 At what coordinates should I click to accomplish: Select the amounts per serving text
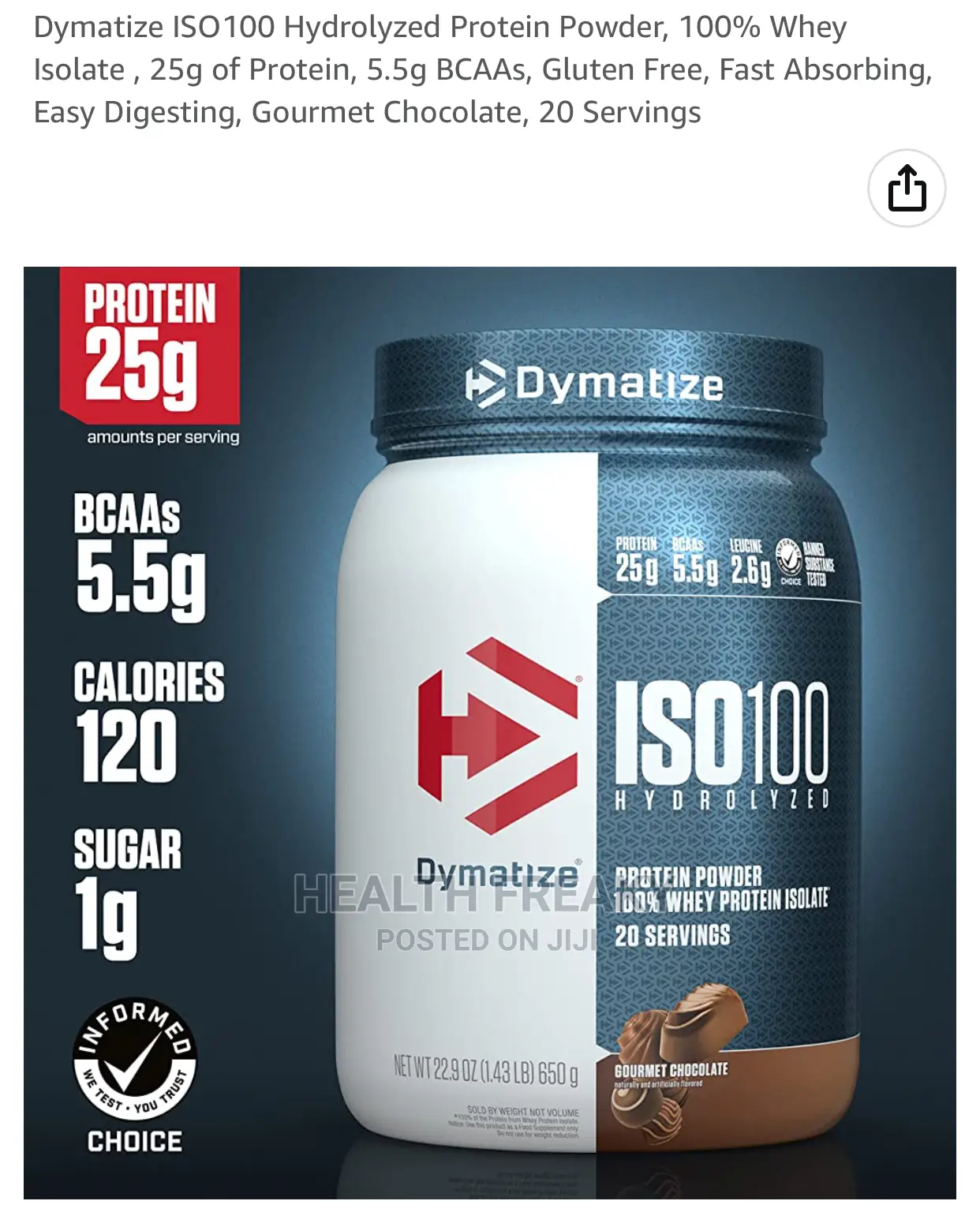pos(162,436)
